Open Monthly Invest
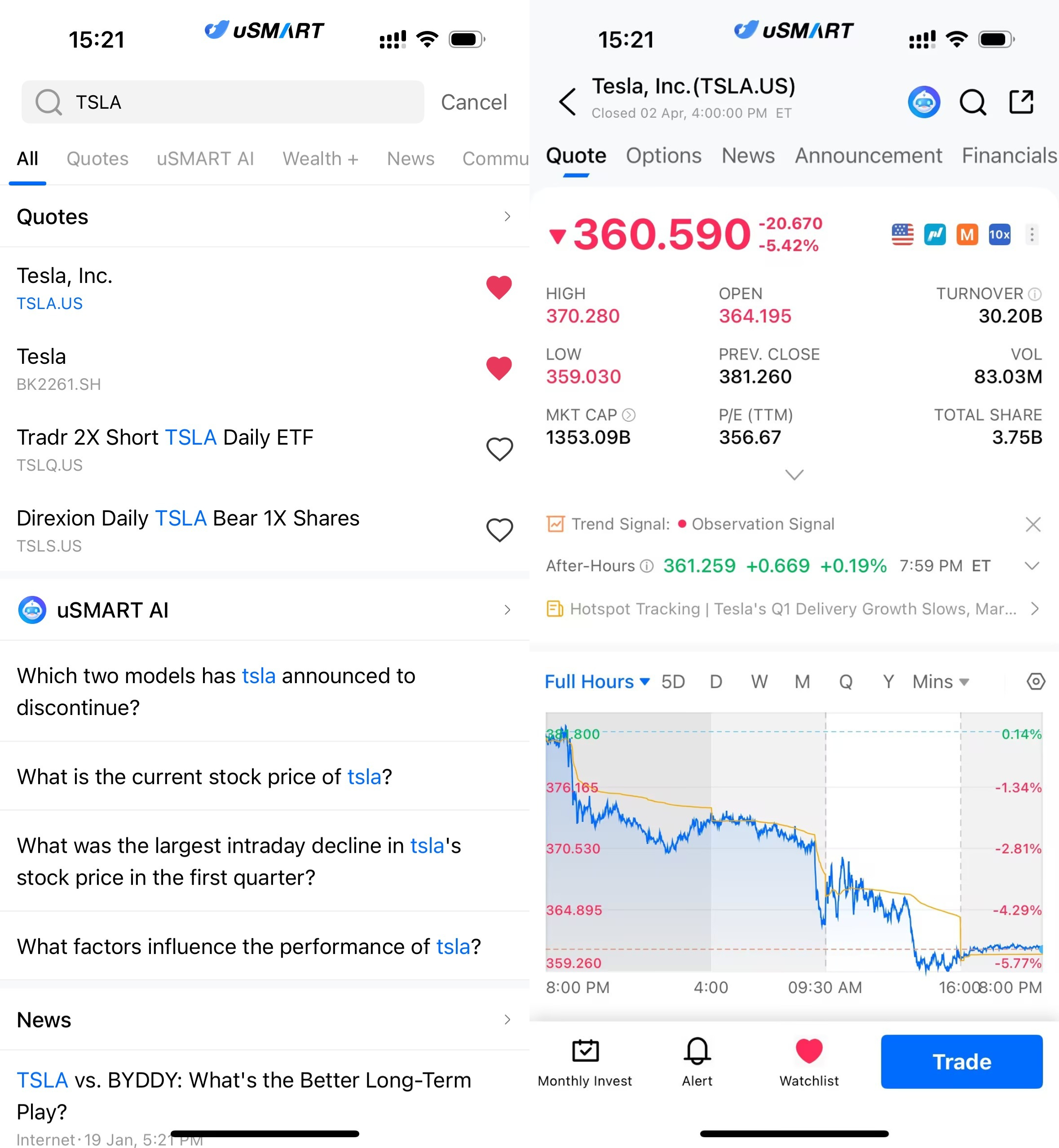Viewport: 1059px width, 1148px height. [584, 1061]
